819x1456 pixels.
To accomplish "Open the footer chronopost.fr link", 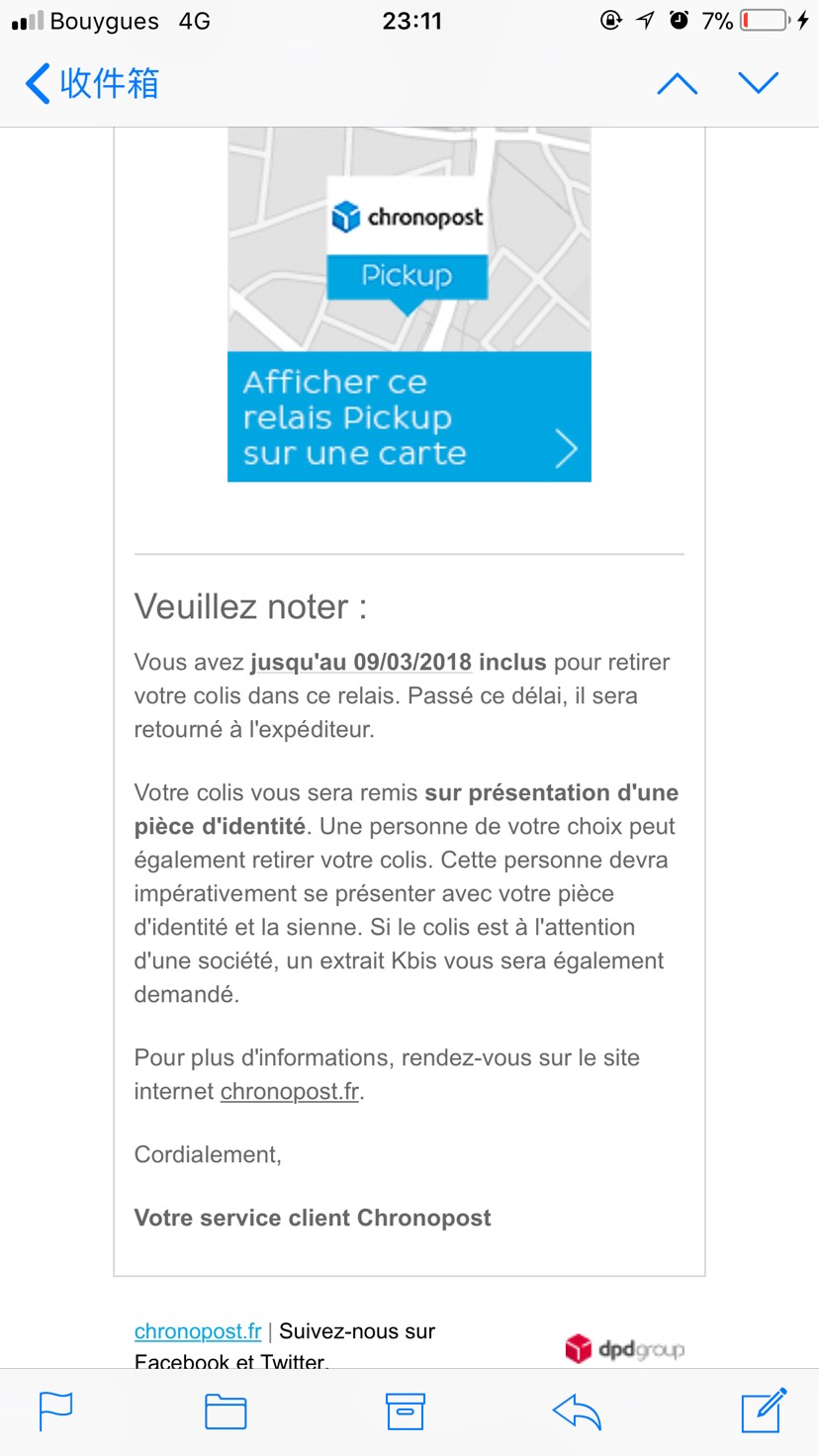I will click(x=198, y=1331).
